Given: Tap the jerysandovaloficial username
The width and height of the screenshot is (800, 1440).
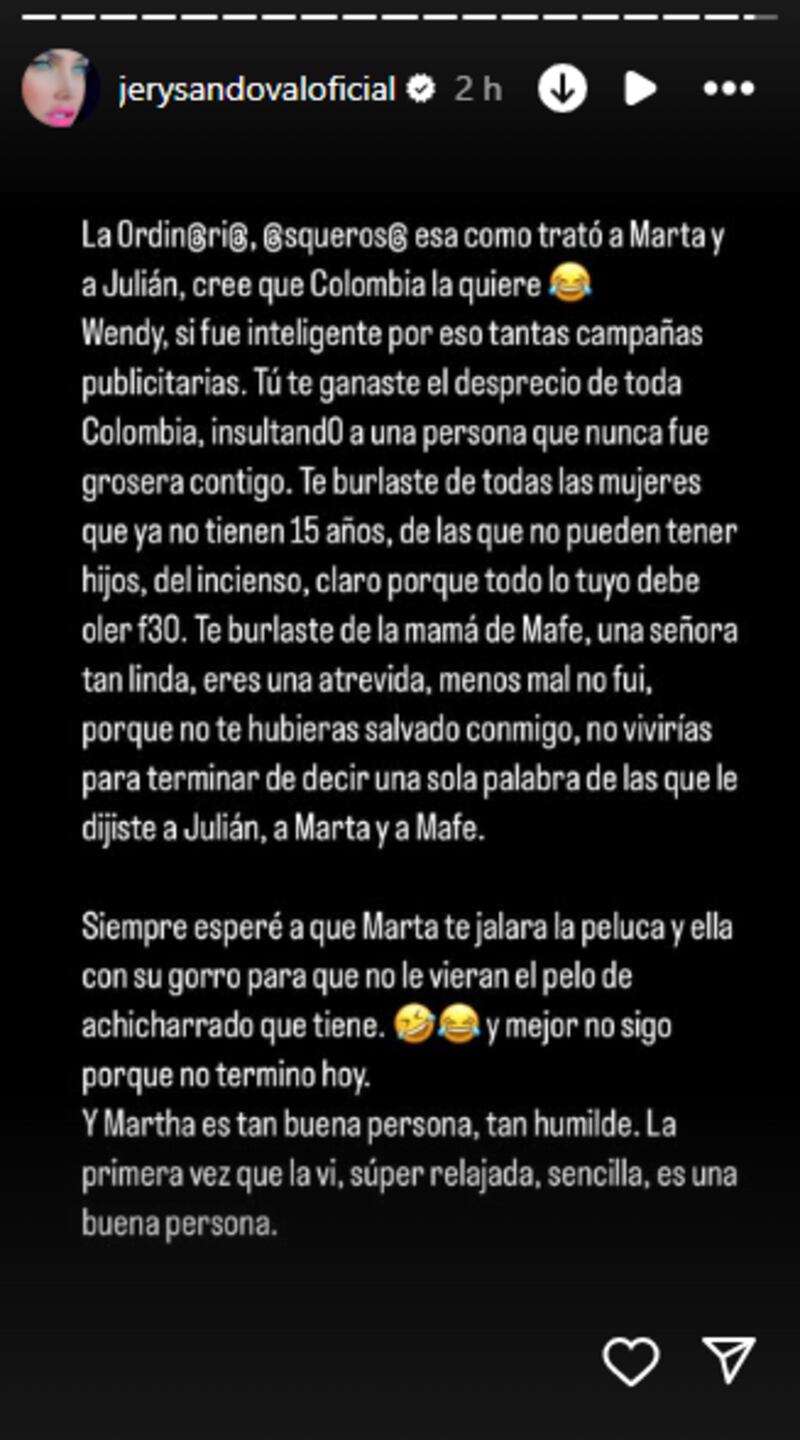Looking at the screenshot, I should coord(257,89).
